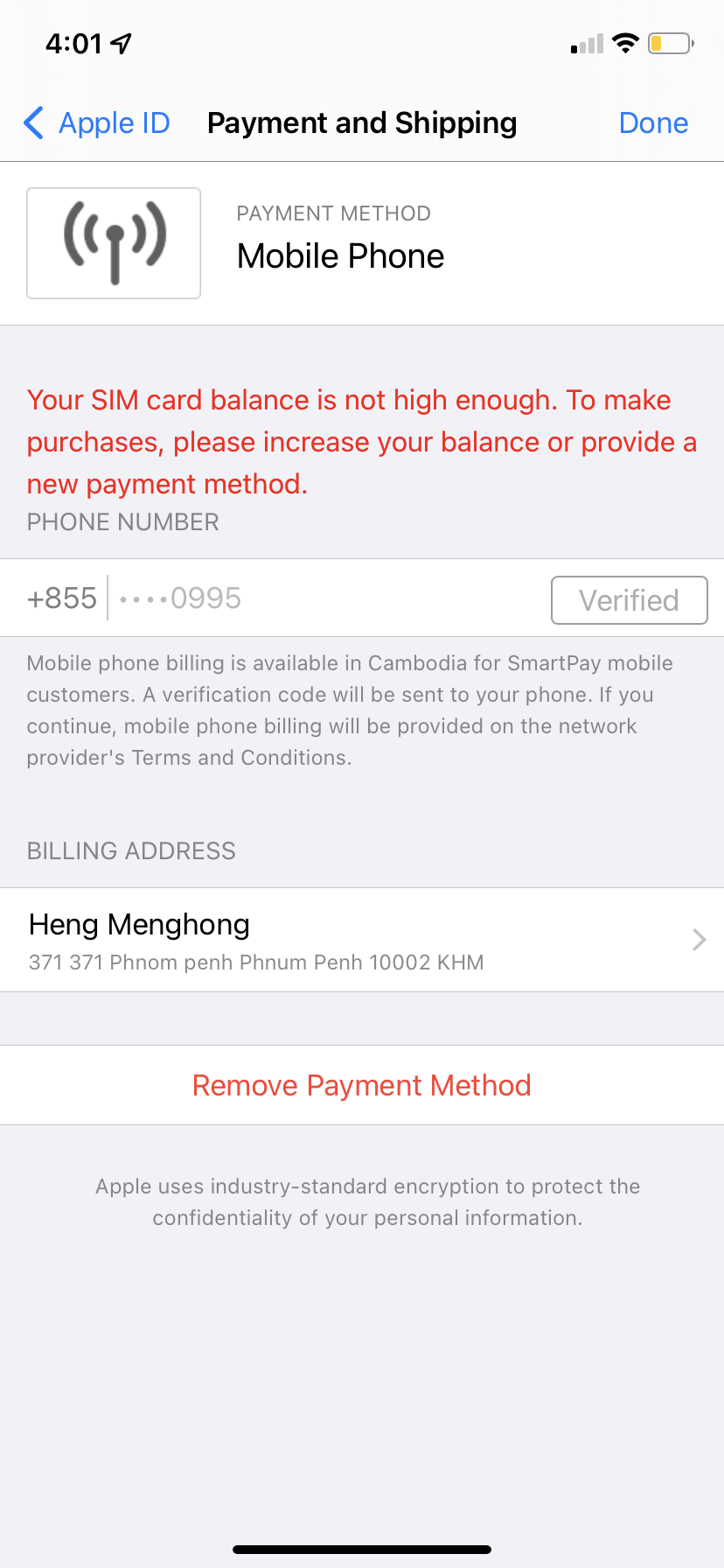Go back to Apple ID
This screenshot has height=1568, width=724.
[x=96, y=123]
